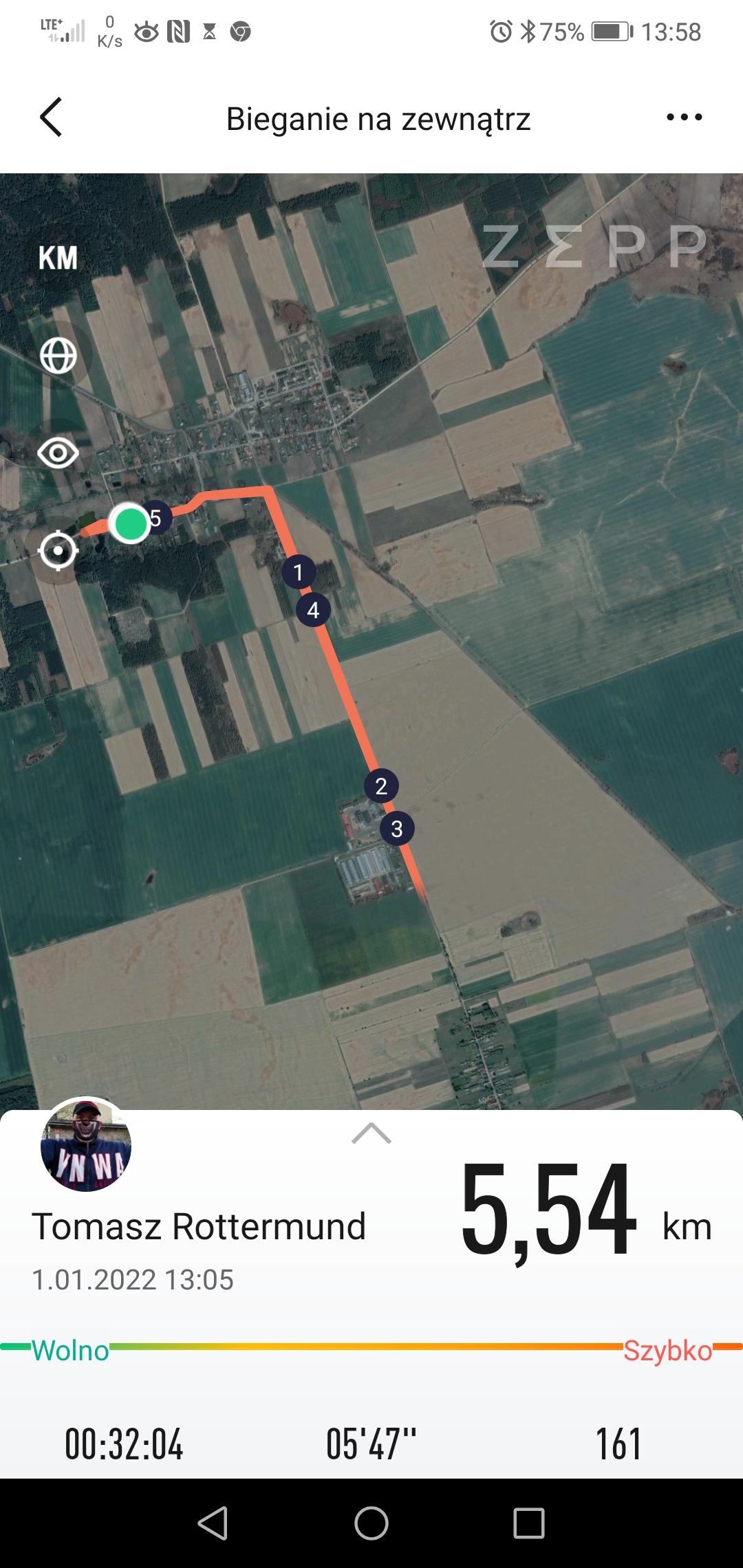
Task: Toggle the KM markers on the map
Action: coord(58,259)
